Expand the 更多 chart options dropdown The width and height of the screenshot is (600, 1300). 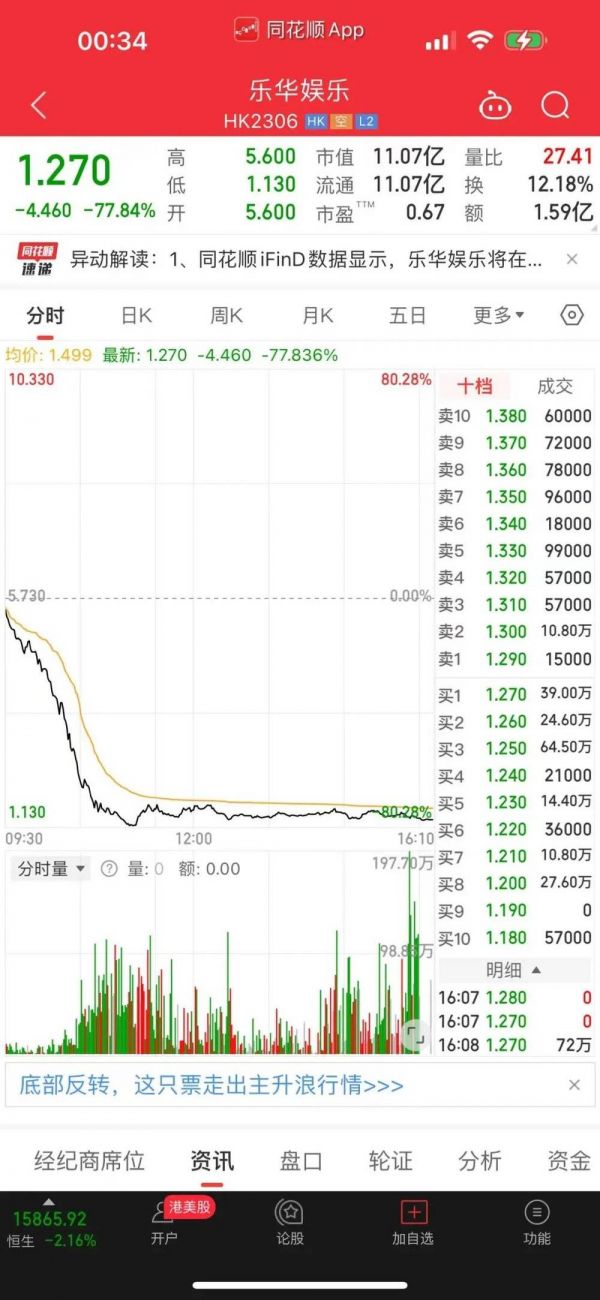(498, 316)
